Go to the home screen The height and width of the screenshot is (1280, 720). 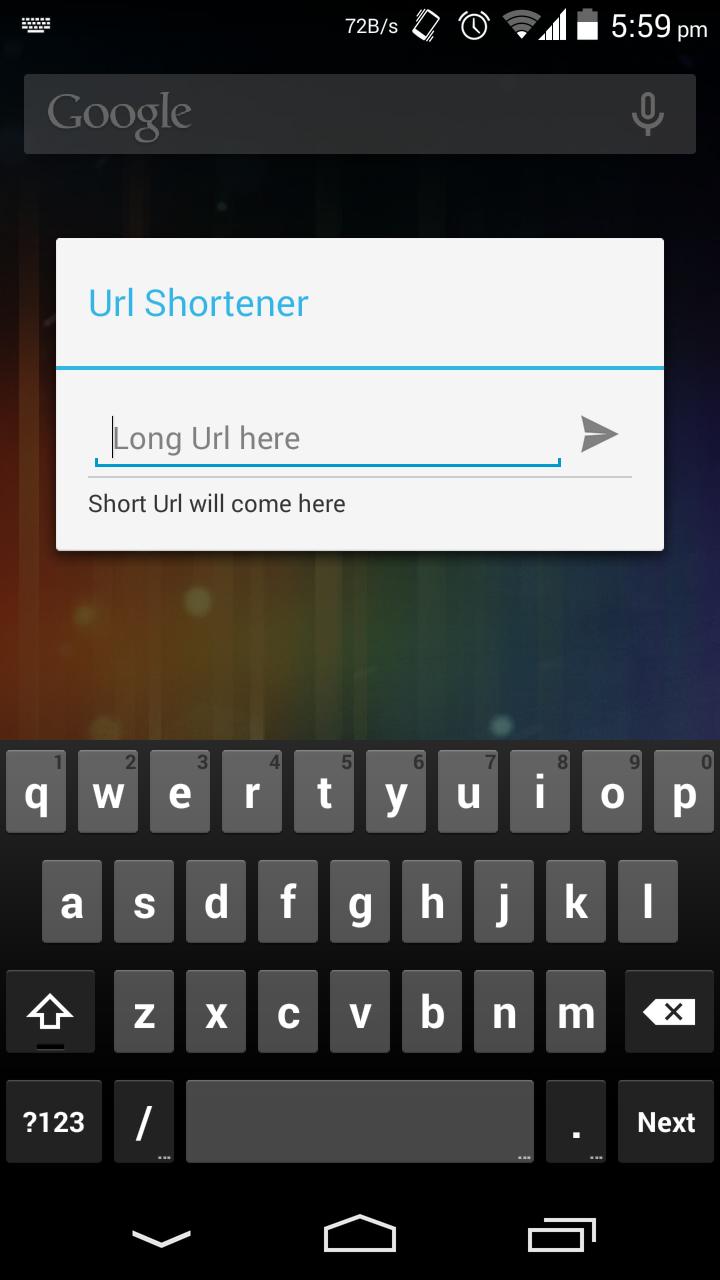[x=360, y=1236]
